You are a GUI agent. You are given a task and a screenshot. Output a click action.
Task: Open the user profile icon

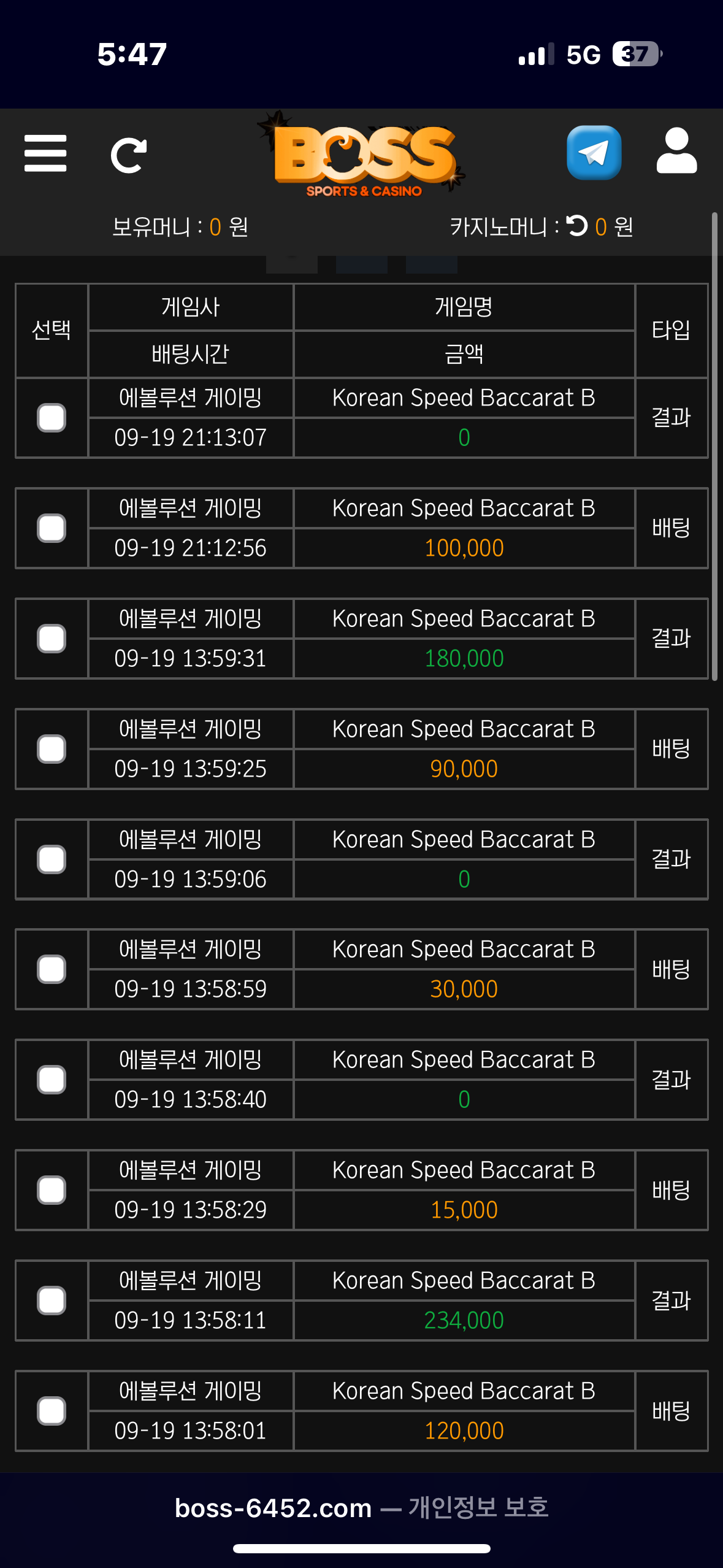point(676,152)
